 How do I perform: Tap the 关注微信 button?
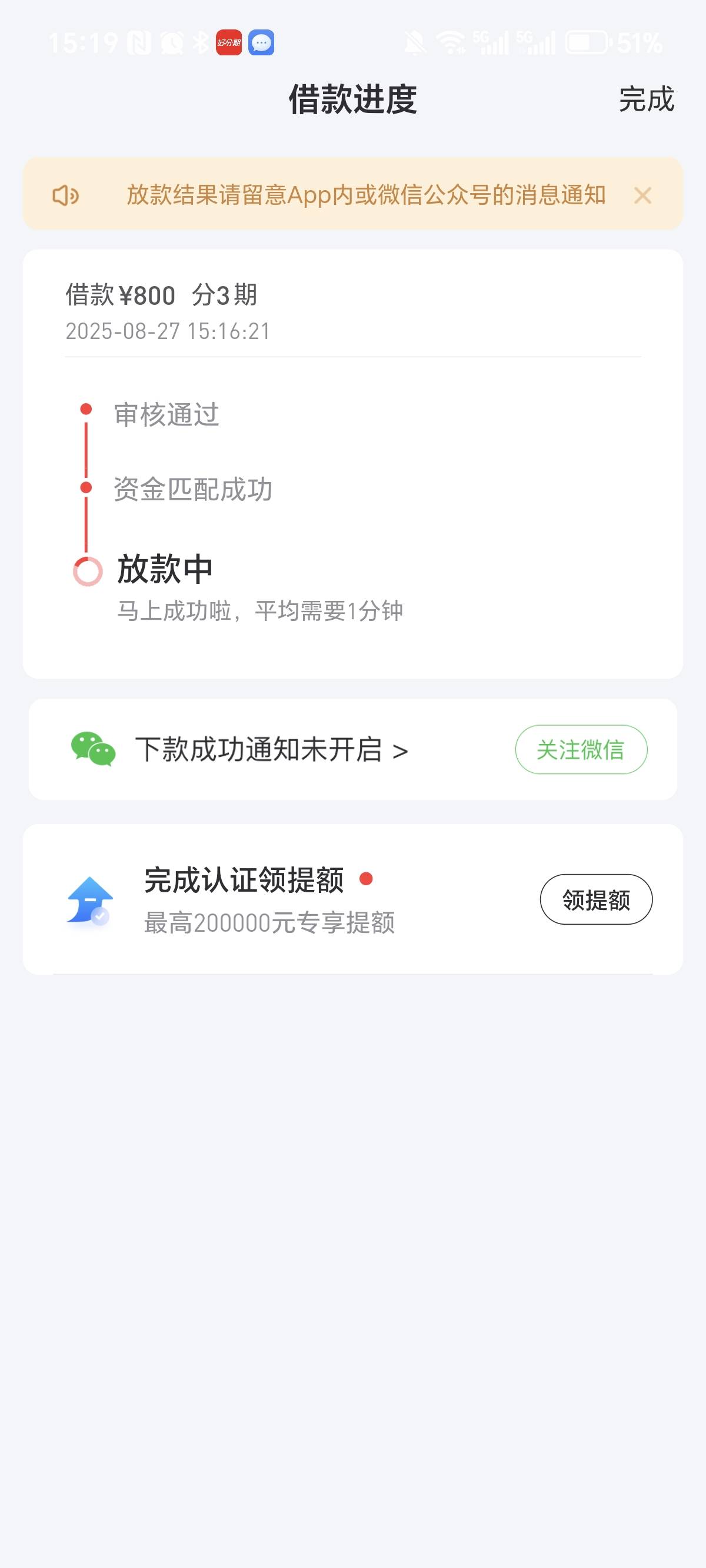(581, 749)
